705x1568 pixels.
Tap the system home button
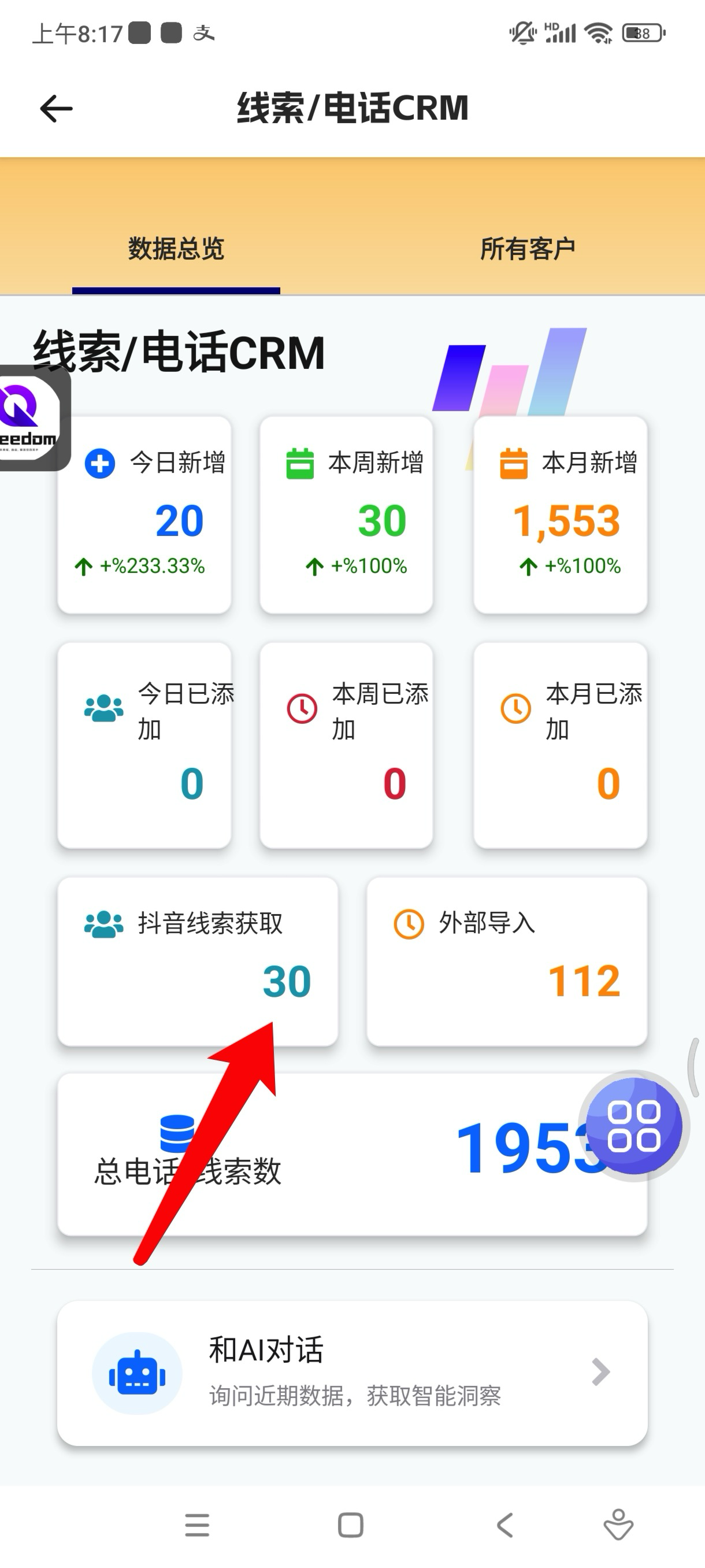tap(350, 1525)
